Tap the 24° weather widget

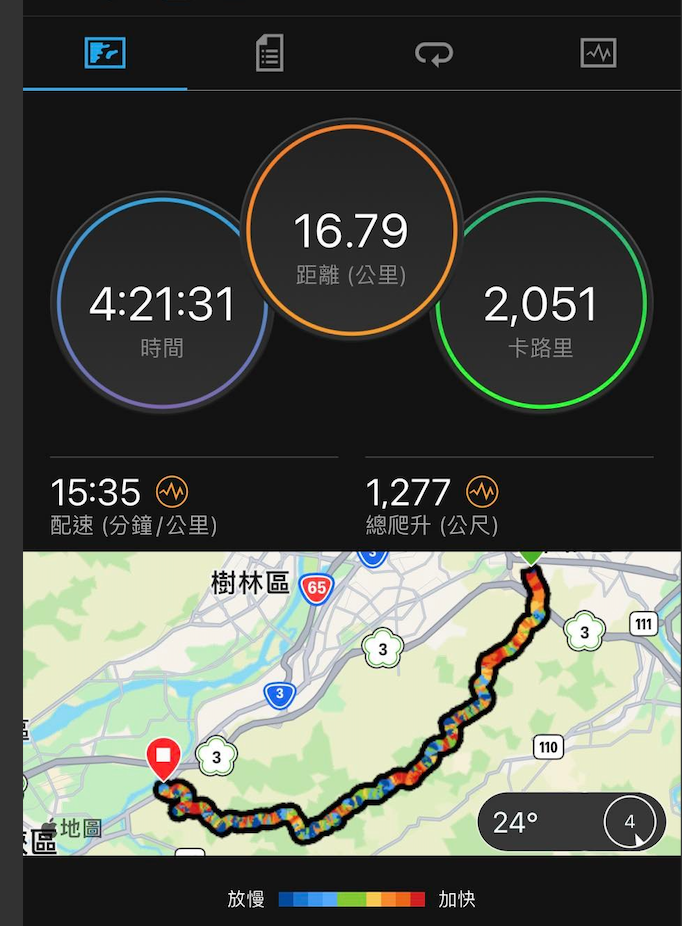point(571,823)
